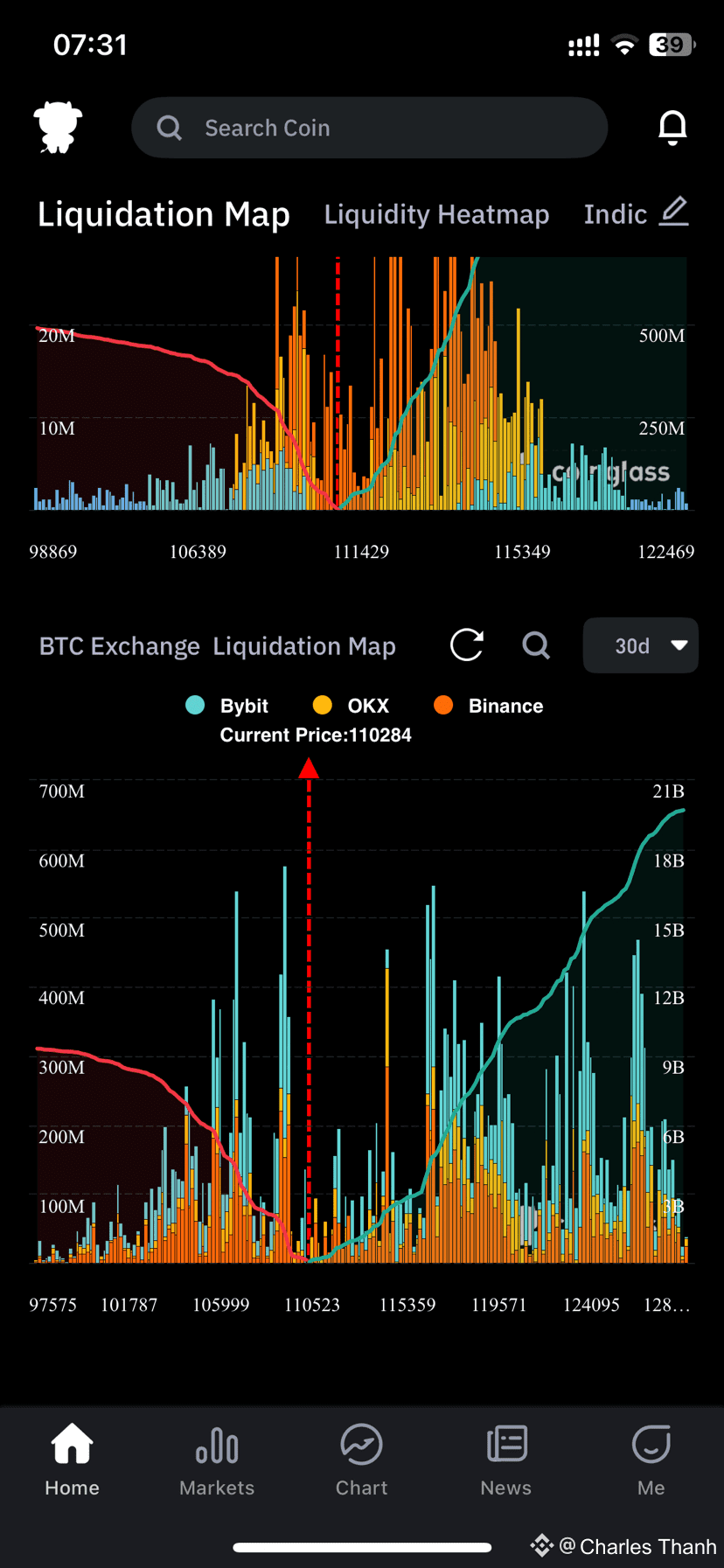Refresh the BTC Exchange Liquidation Map
This screenshot has height=1568, width=724.
[467, 645]
